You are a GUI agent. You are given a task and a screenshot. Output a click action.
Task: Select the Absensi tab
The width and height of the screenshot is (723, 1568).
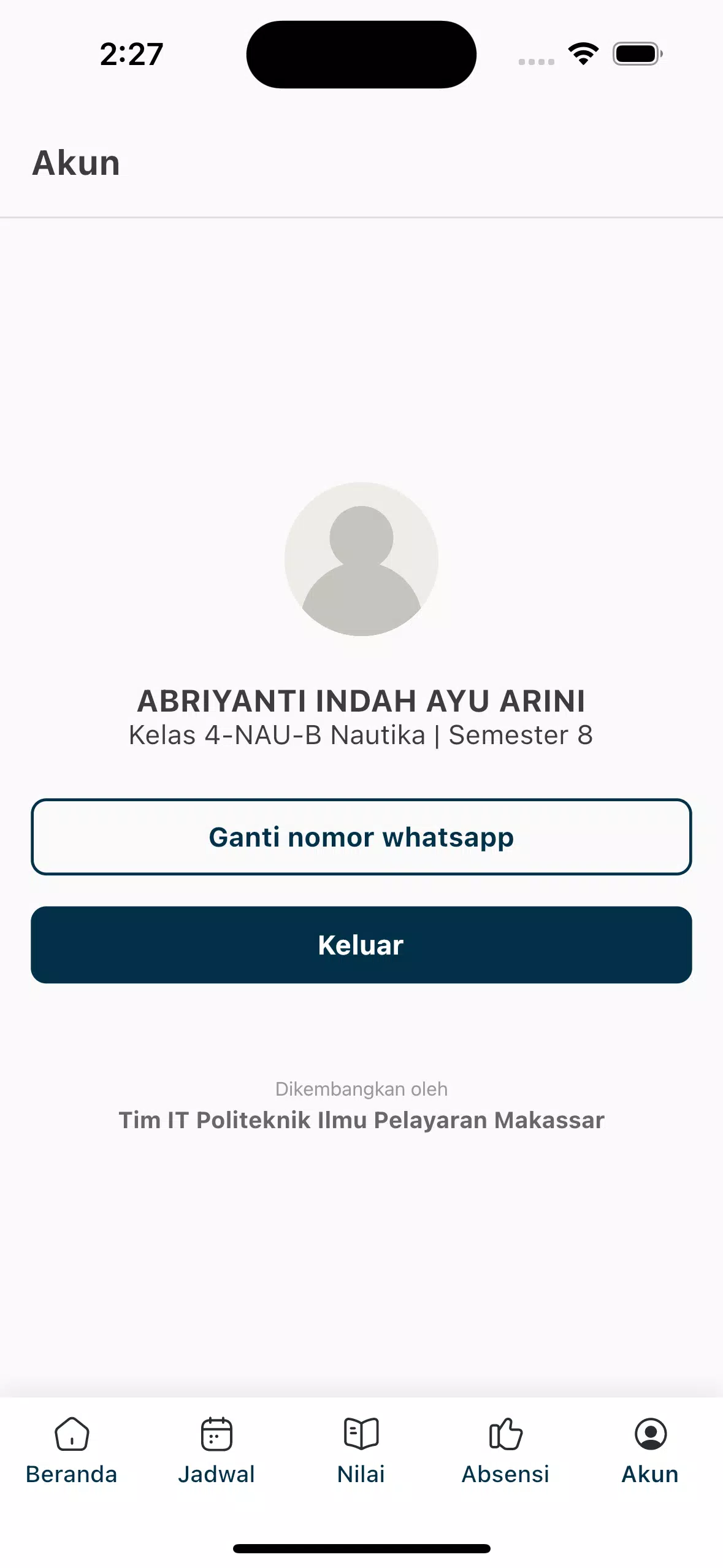pos(506,1451)
